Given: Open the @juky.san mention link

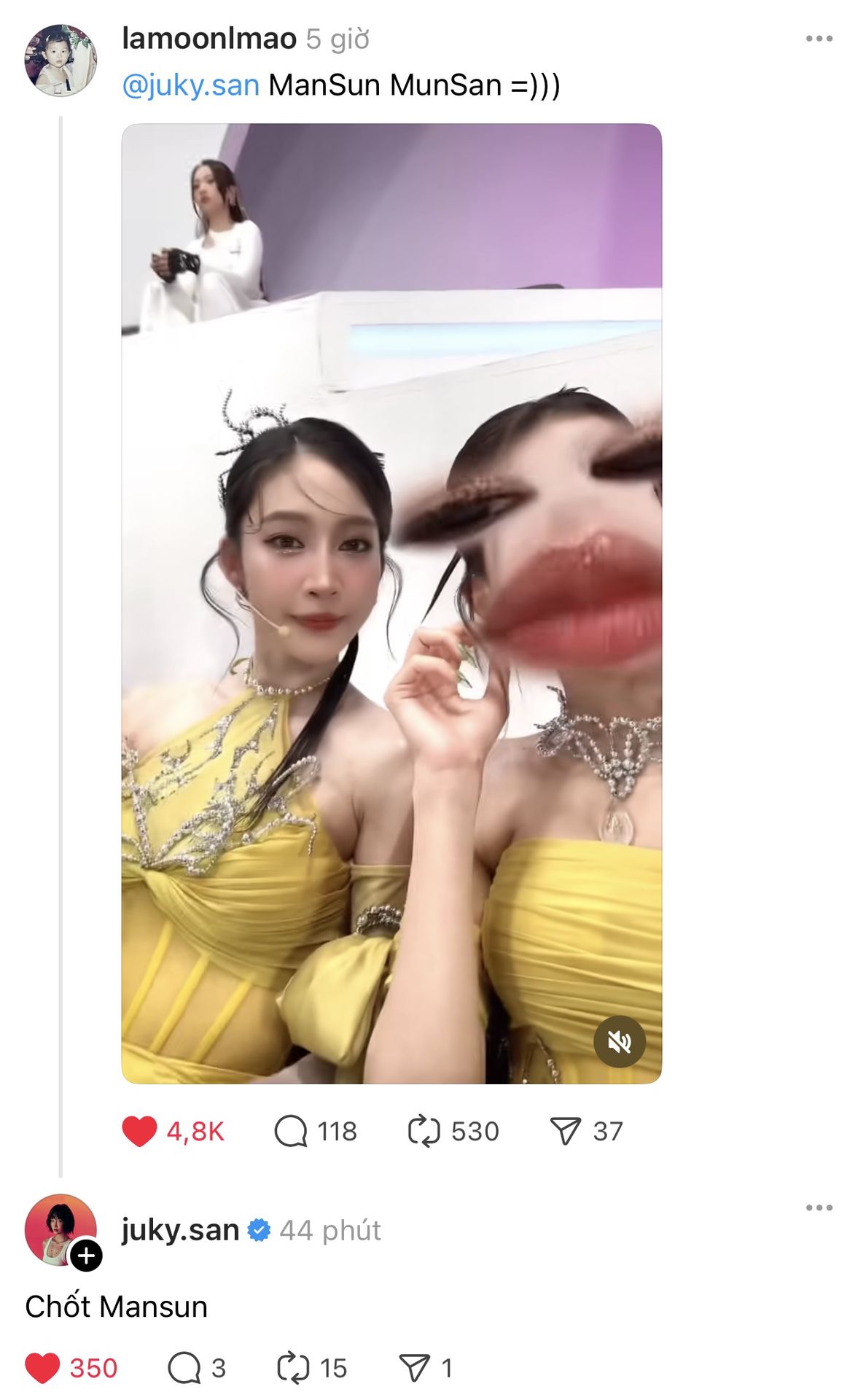Looking at the screenshot, I should pos(190,85).
